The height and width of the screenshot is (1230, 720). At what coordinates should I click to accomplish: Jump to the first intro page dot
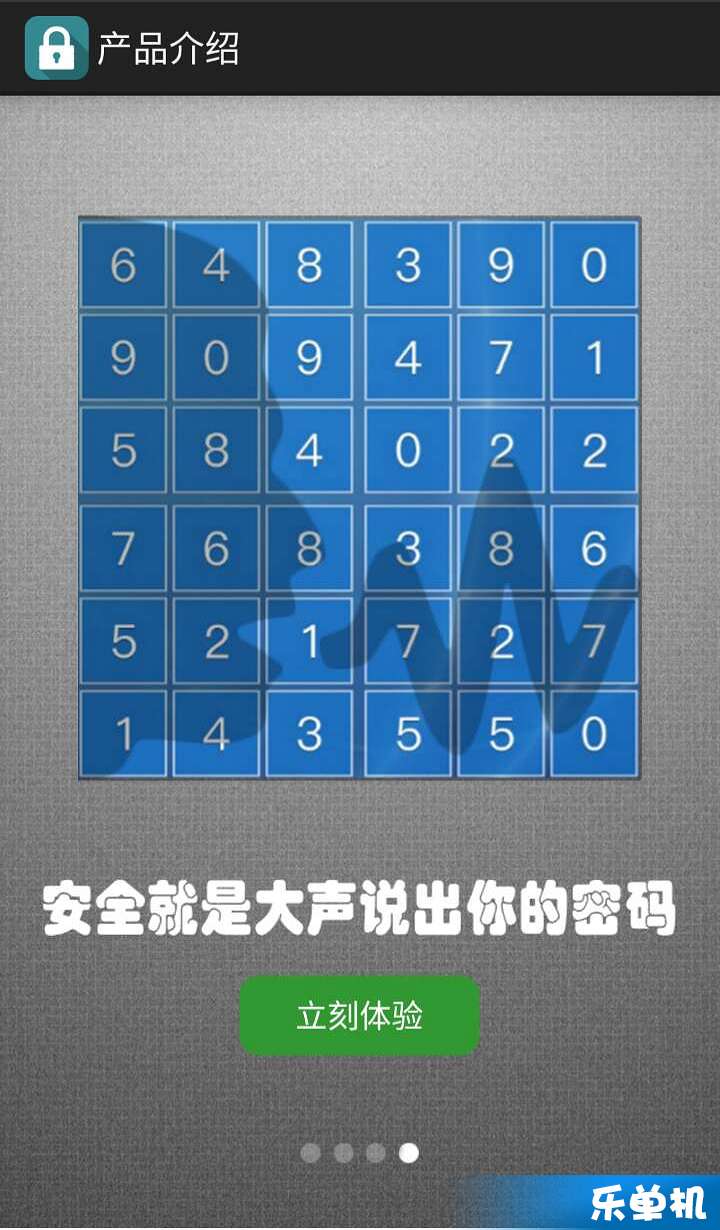[x=311, y=1153]
